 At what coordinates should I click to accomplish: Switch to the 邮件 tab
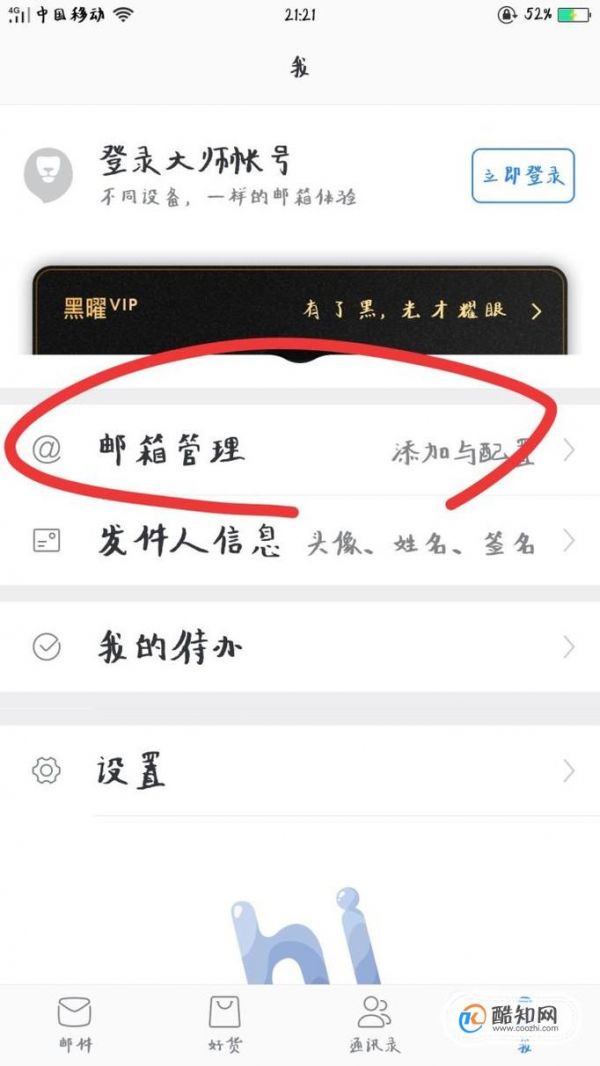click(75, 1023)
